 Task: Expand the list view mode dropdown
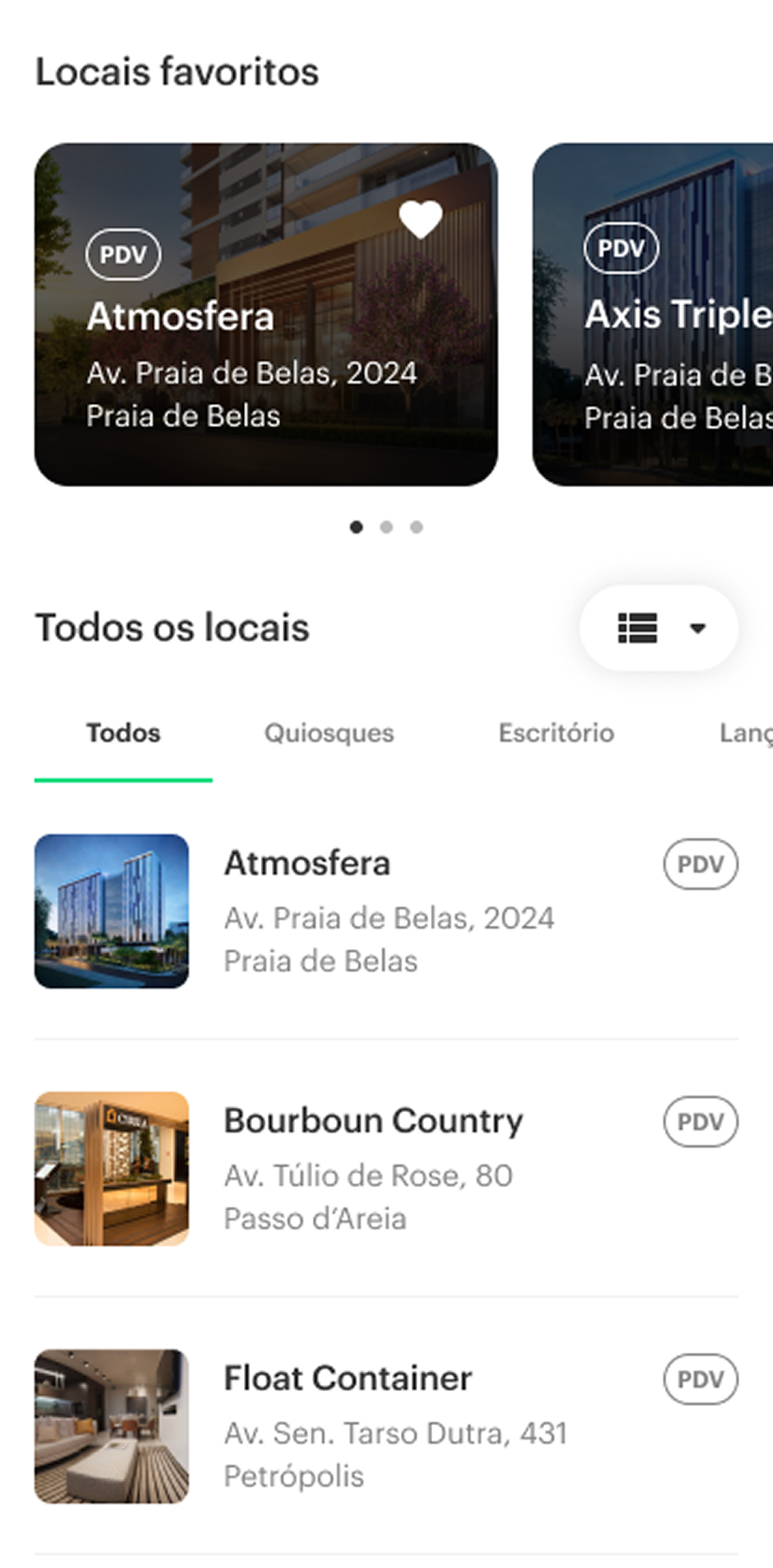pyautogui.click(x=659, y=628)
